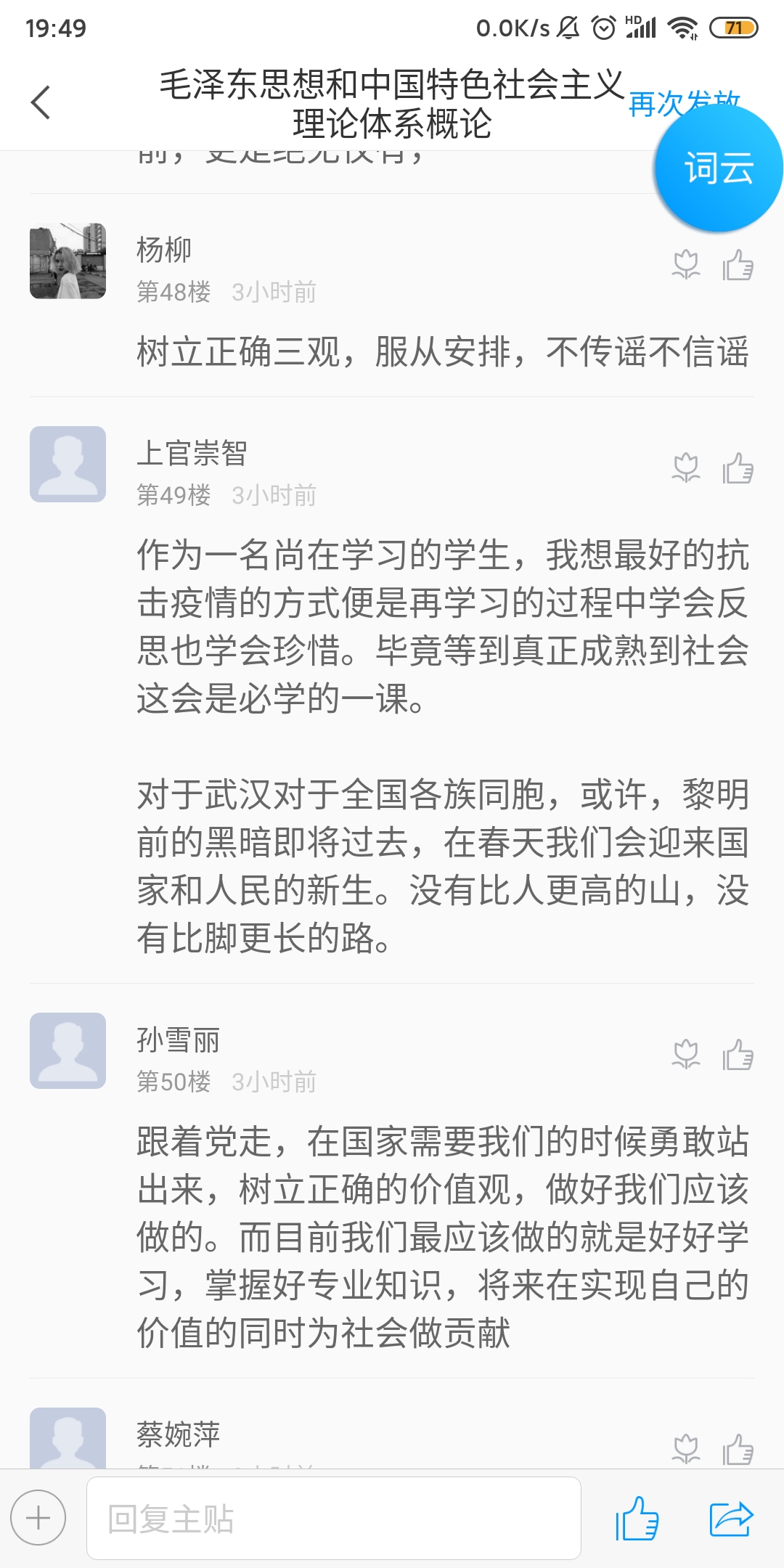Open the plus attachment button
The image size is (784, 1568).
pyautogui.click(x=38, y=1518)
